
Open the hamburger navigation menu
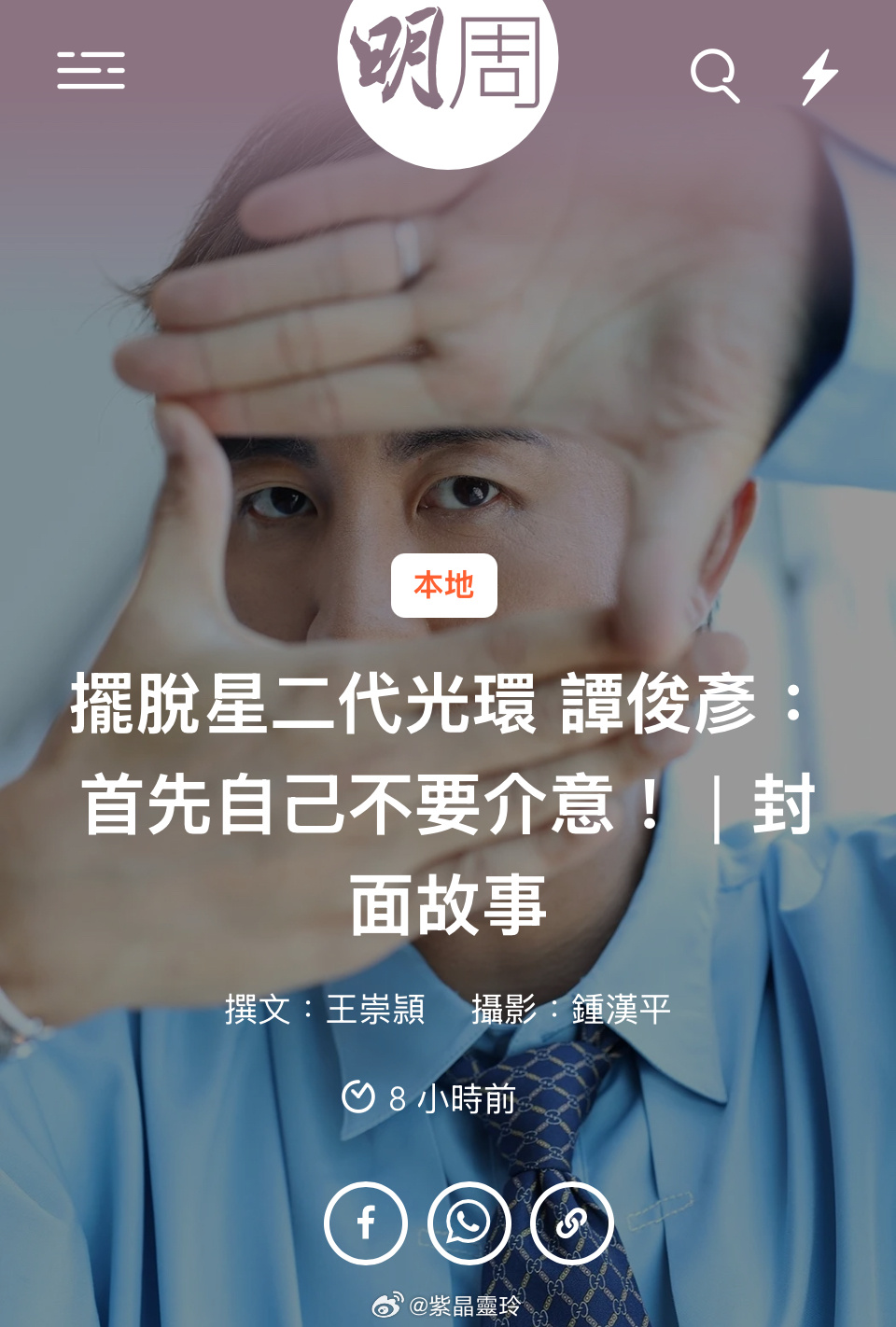[x=91, y=71]
